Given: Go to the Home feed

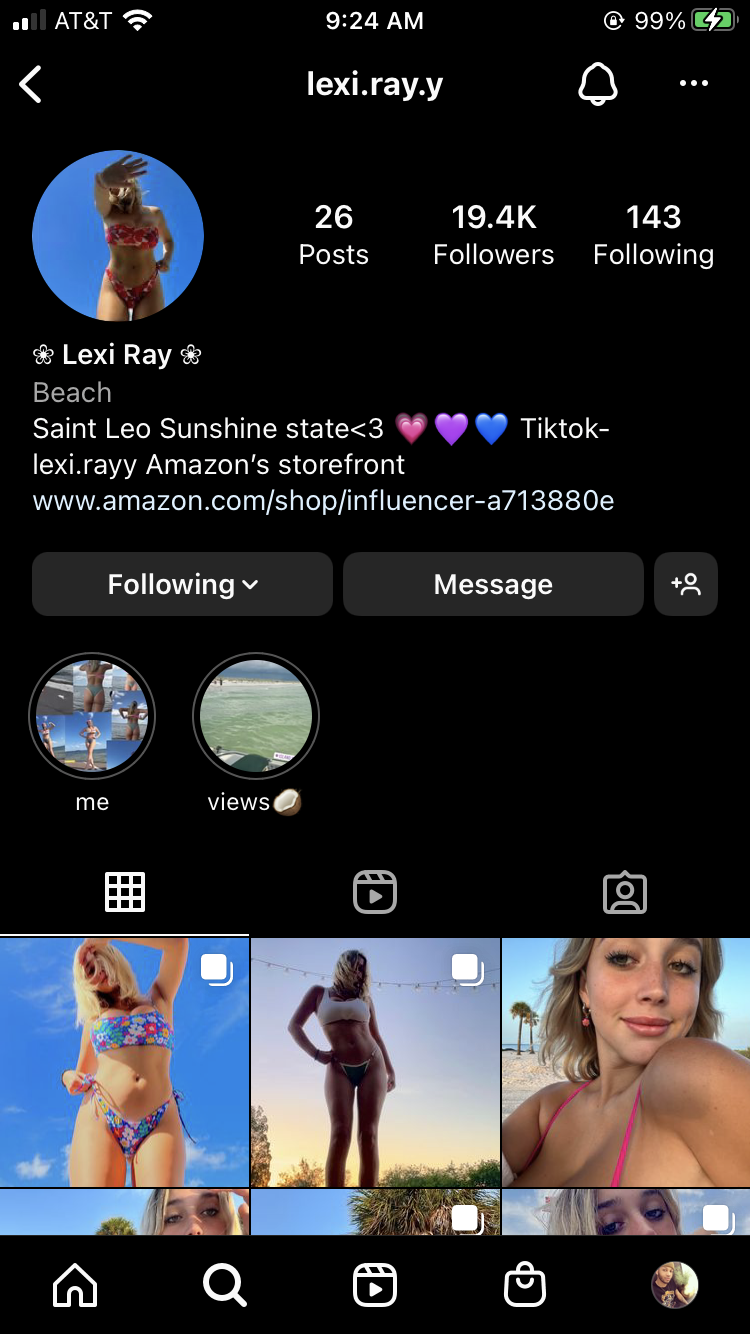Looking at the screenshot, I should coord(75,1285).
